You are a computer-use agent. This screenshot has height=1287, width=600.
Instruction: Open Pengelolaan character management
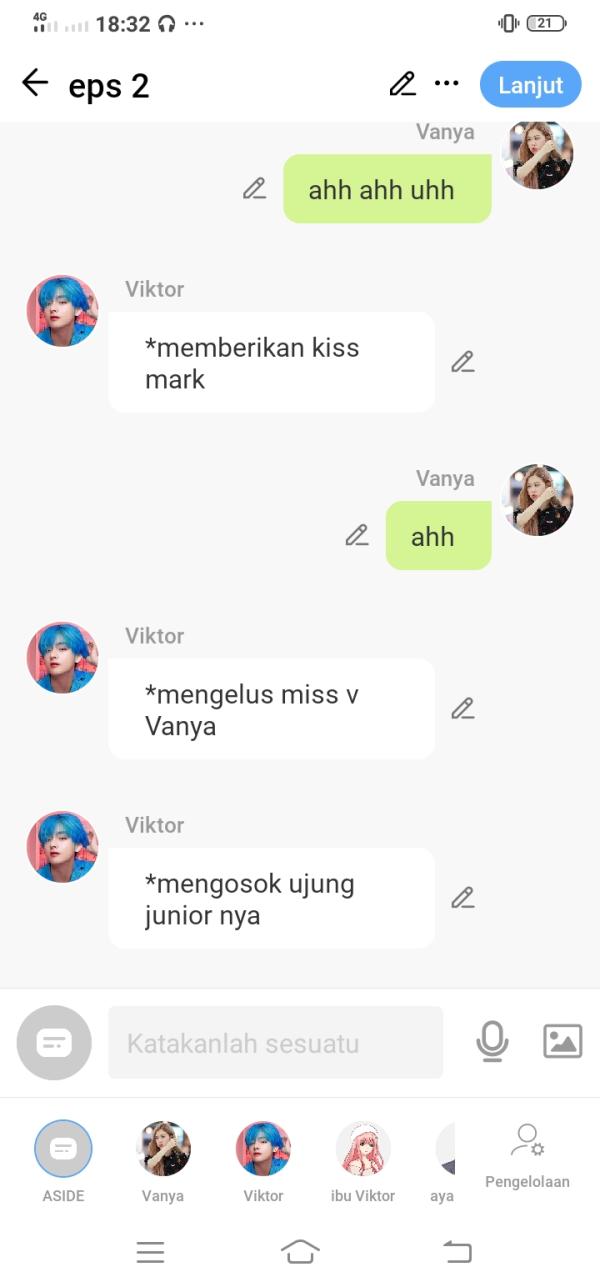tap(527, 1155)
